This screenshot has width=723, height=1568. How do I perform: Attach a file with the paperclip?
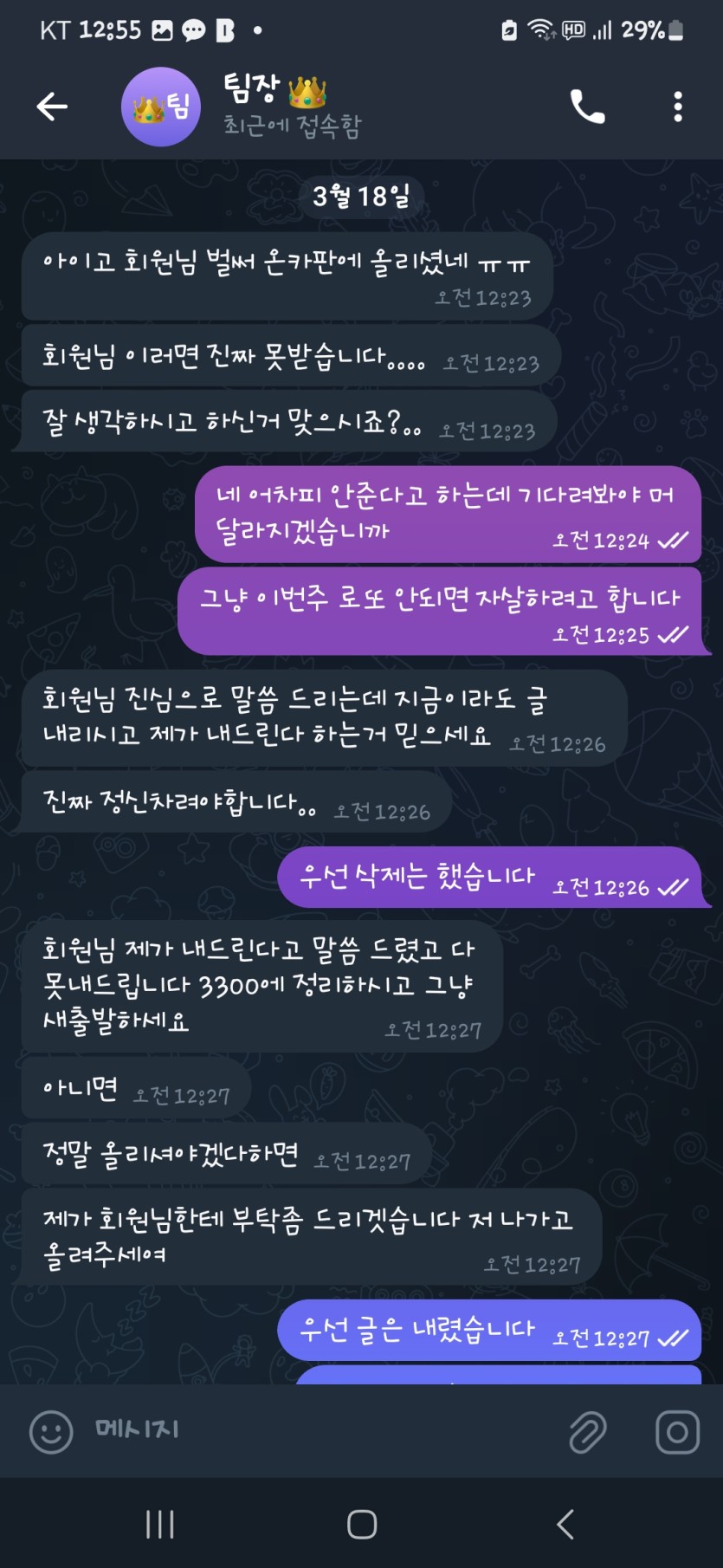587,1432
